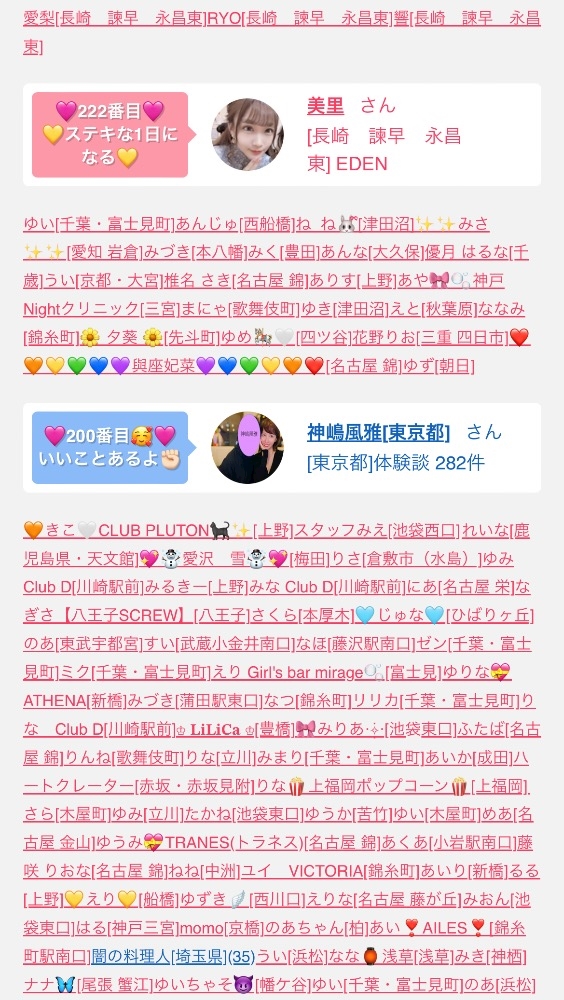The image size is (564, 1000).
Task: Open the 闇の料理人[埼玉県] link
Action: (160, 957)
